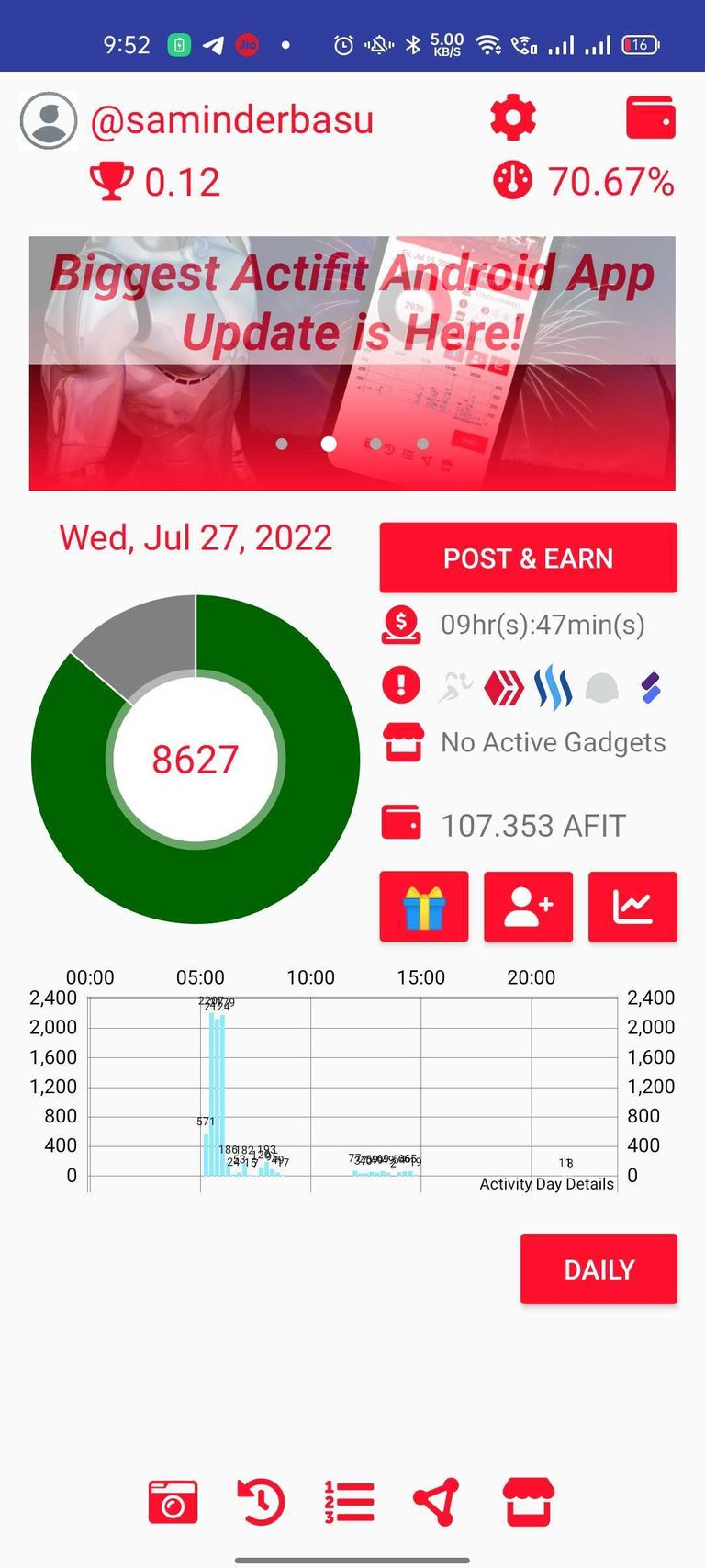Tap the red exclamation alert icon
705x1568 pixels.
(401, 685)
